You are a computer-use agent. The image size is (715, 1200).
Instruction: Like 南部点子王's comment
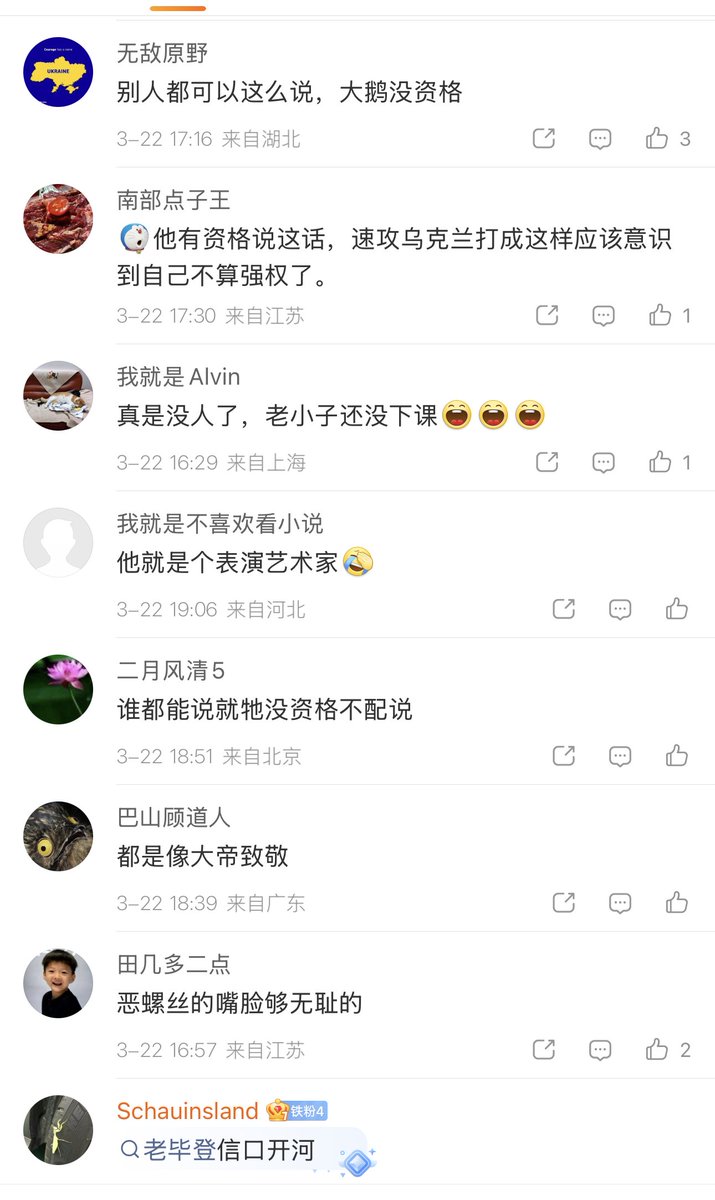tap(660, 316)
